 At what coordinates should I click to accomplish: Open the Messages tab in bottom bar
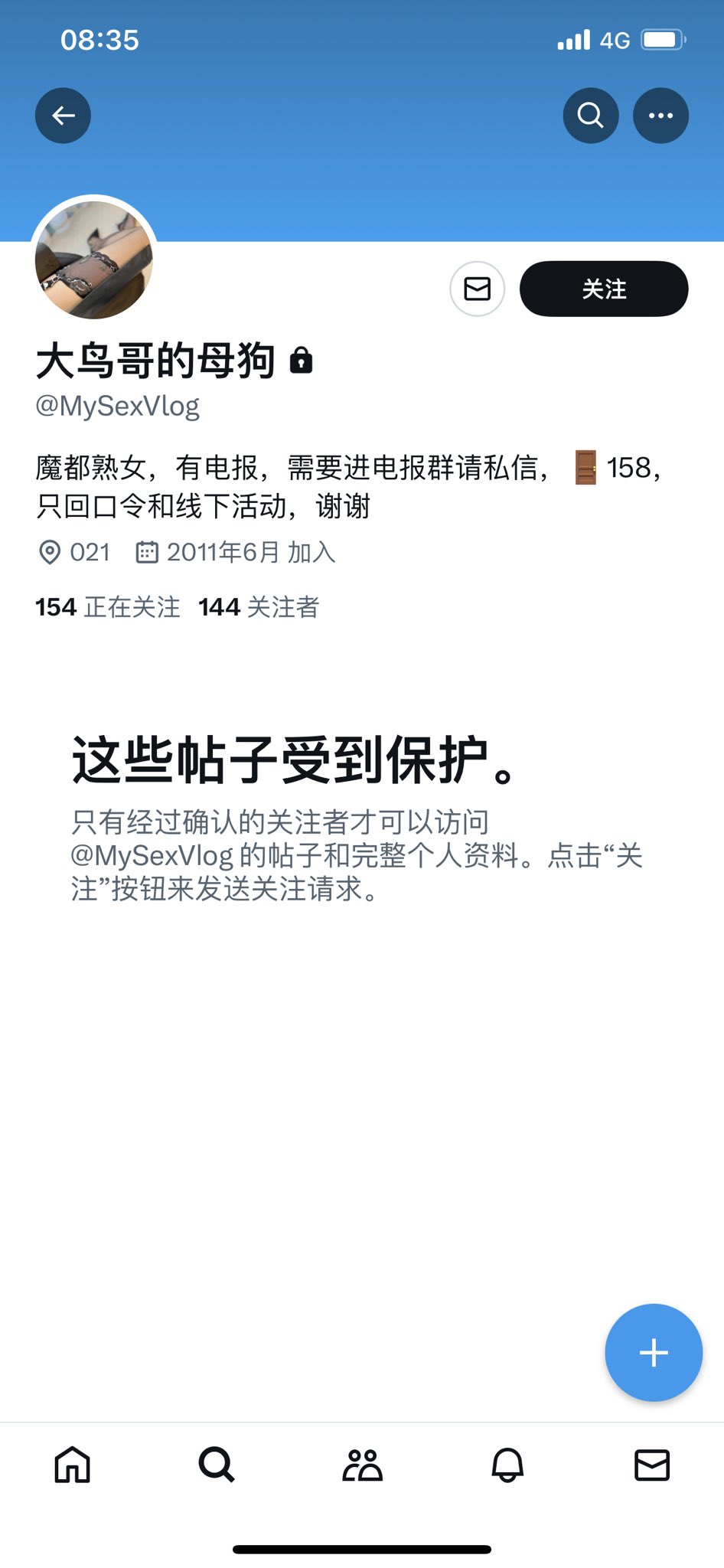652,1465
